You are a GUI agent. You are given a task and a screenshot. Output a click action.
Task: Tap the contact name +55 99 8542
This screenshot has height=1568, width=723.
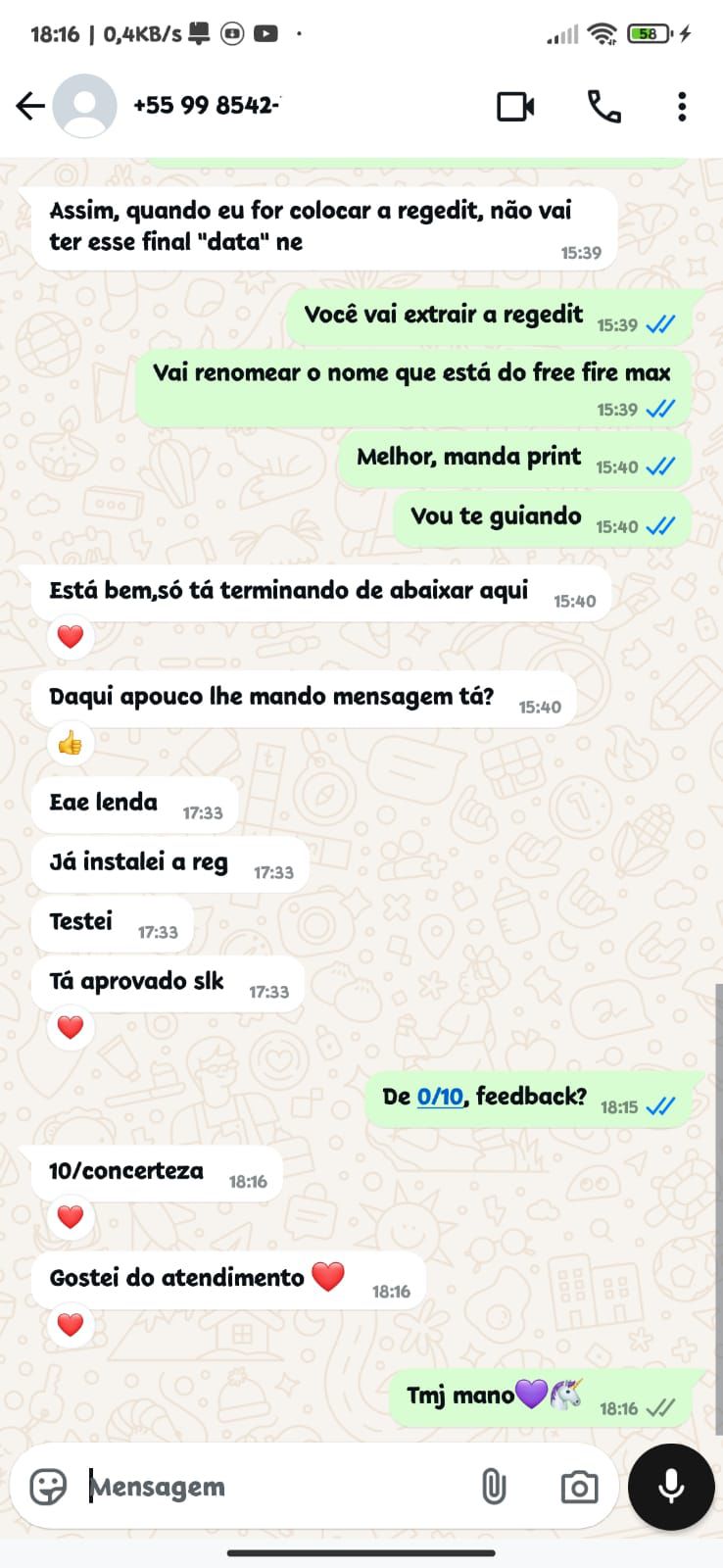coord(206,106)
